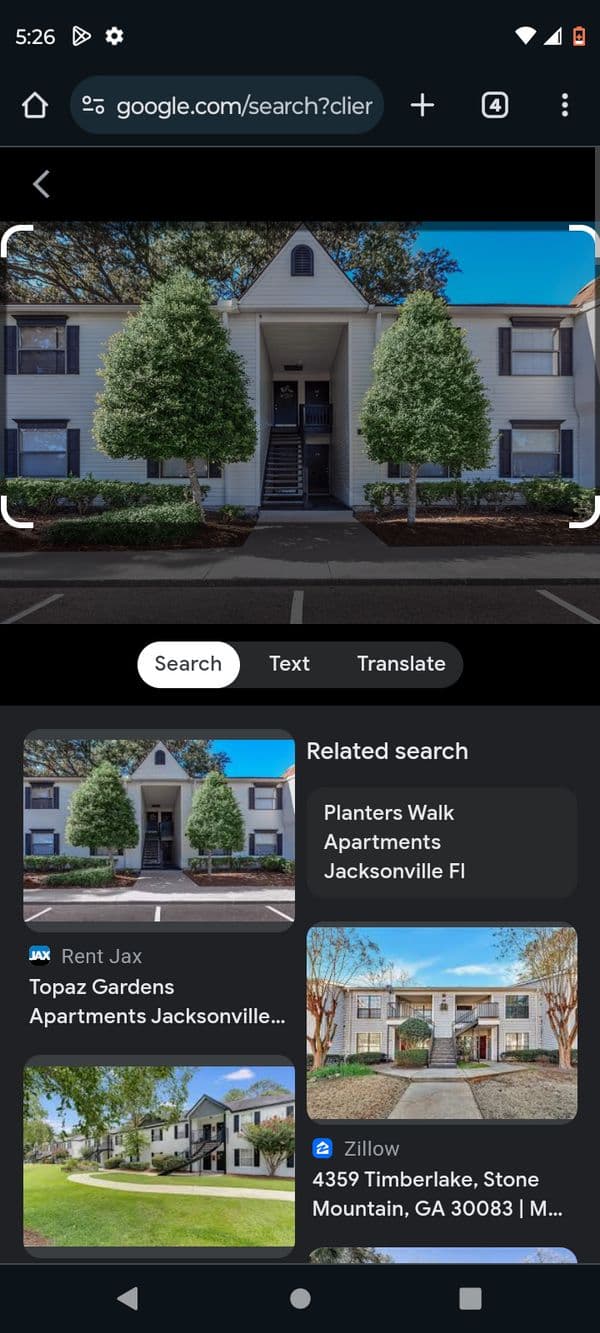Switch to the Translate mode

(x=401, y=664)
